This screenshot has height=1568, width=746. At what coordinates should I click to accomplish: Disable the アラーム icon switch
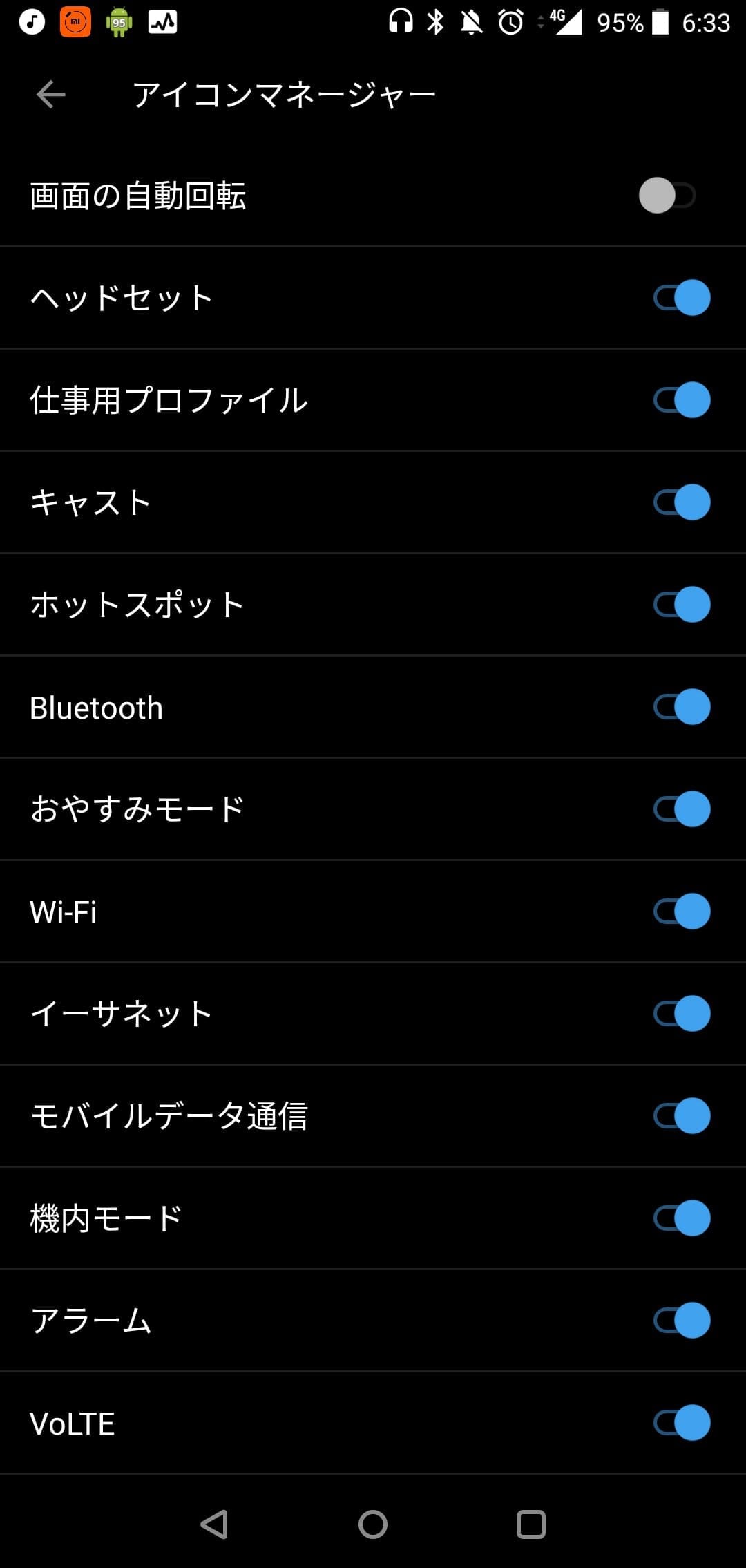coord(682,1321)
